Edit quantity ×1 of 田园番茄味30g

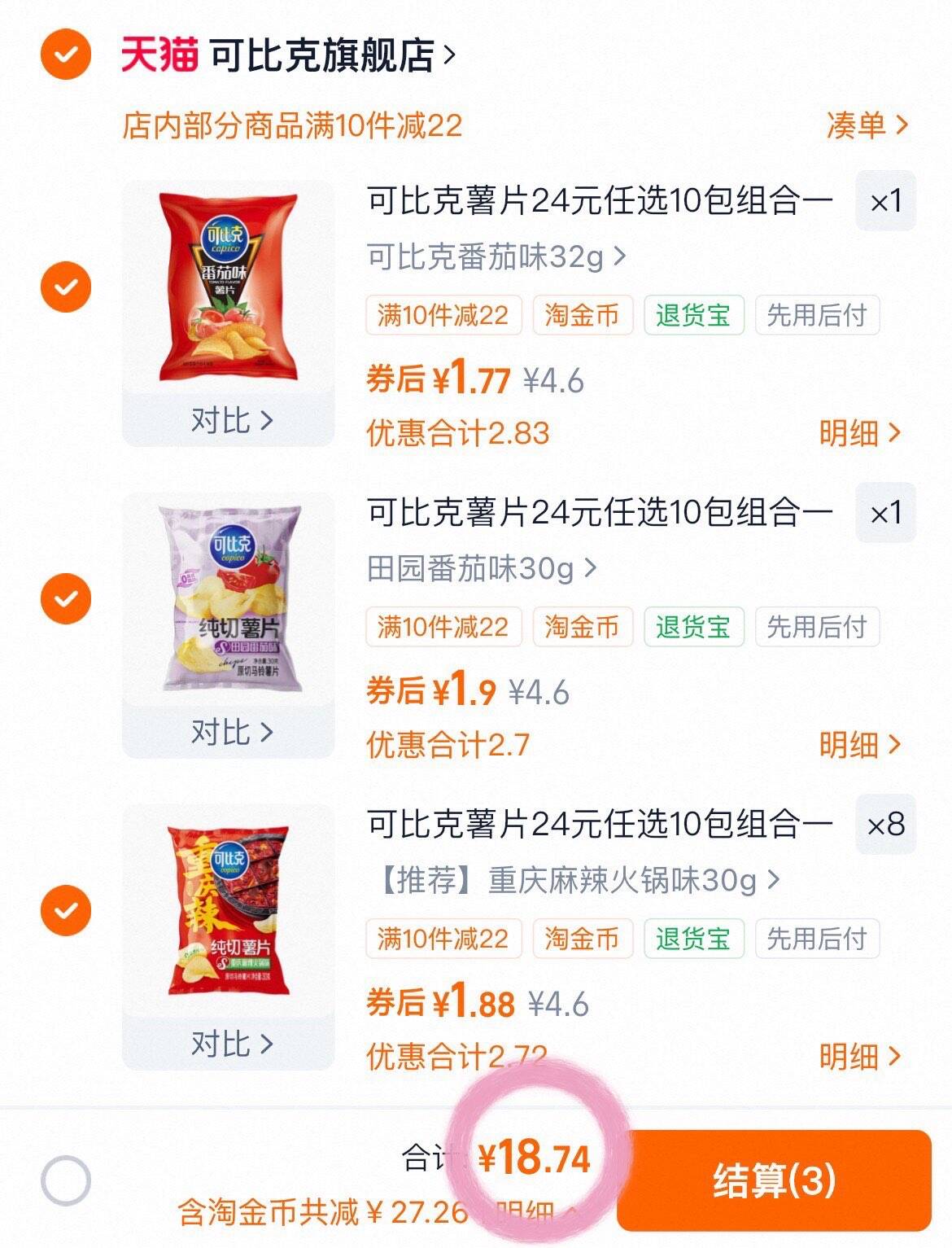[885, 513]
